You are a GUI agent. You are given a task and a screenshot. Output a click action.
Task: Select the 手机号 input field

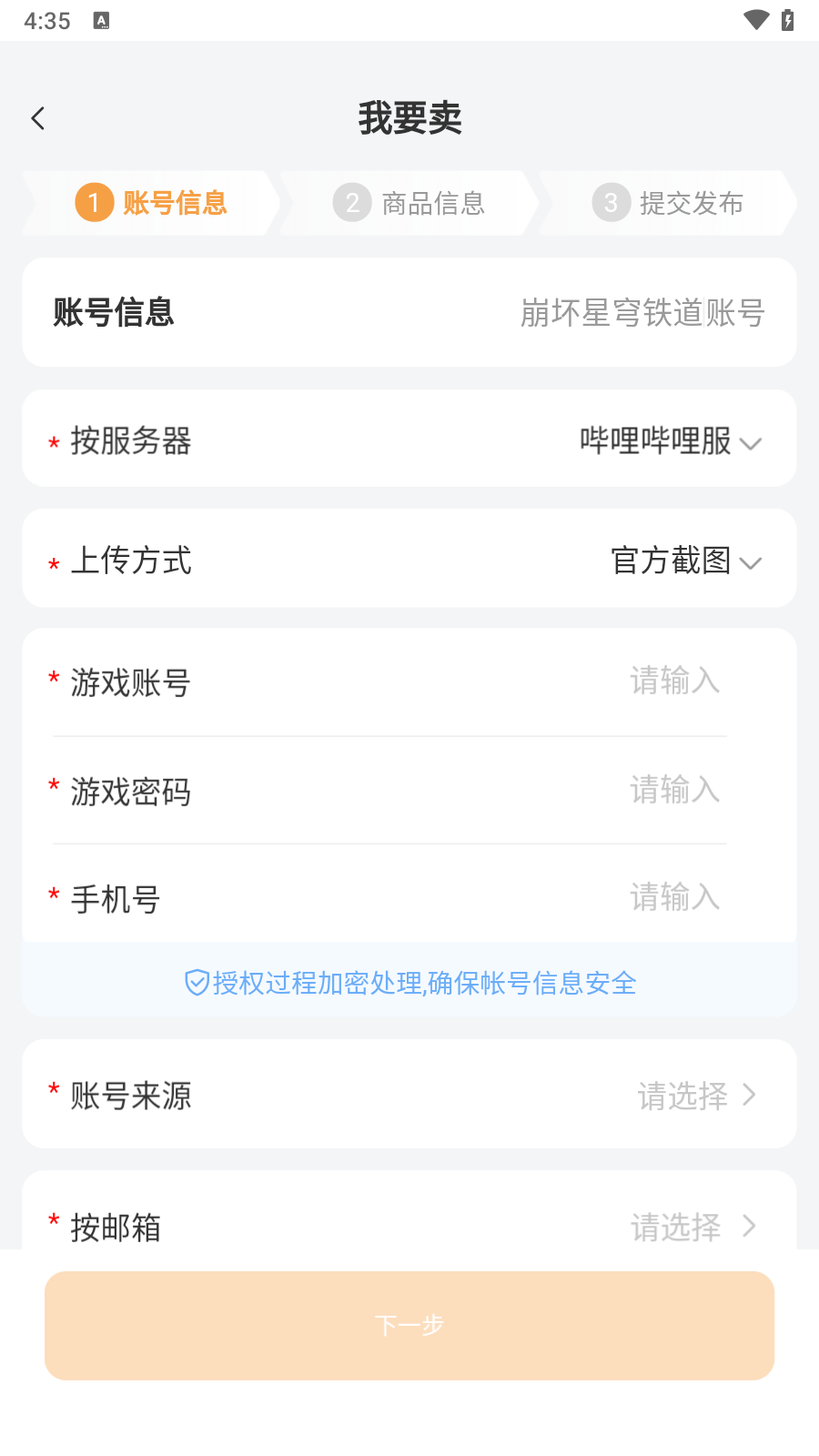tap(673, 898)
